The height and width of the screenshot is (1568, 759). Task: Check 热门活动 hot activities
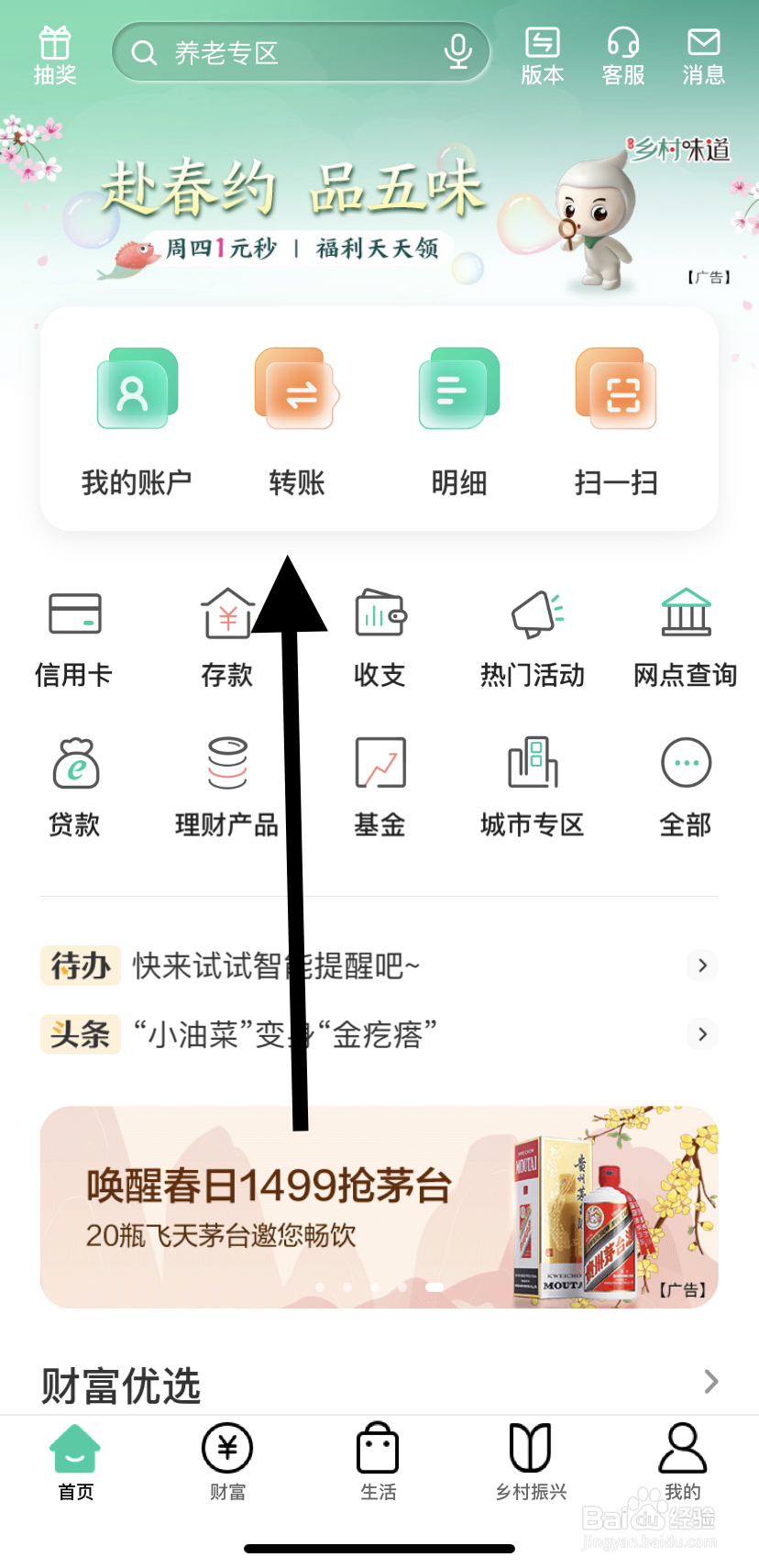point(532,633)
